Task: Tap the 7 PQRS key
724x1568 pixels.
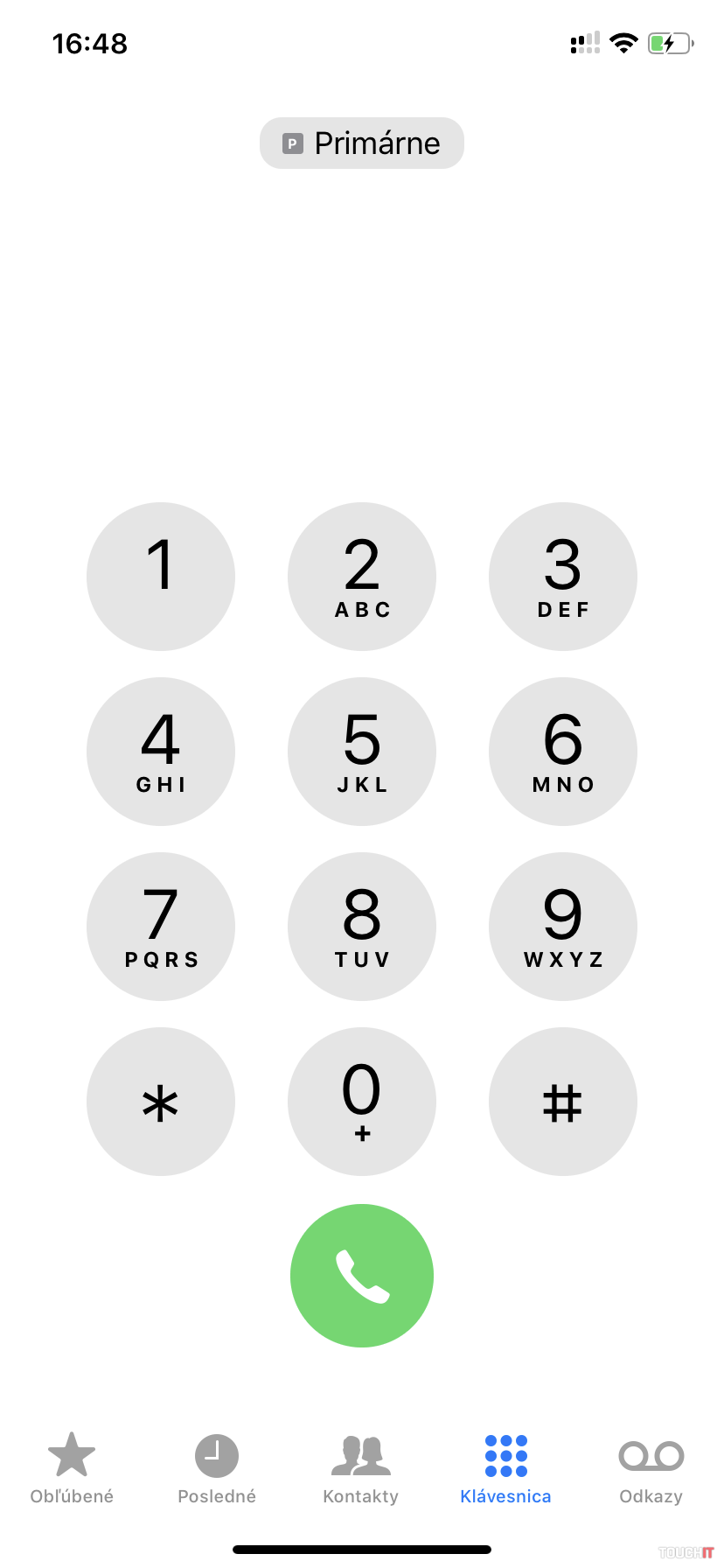Action: click(161, 927)
